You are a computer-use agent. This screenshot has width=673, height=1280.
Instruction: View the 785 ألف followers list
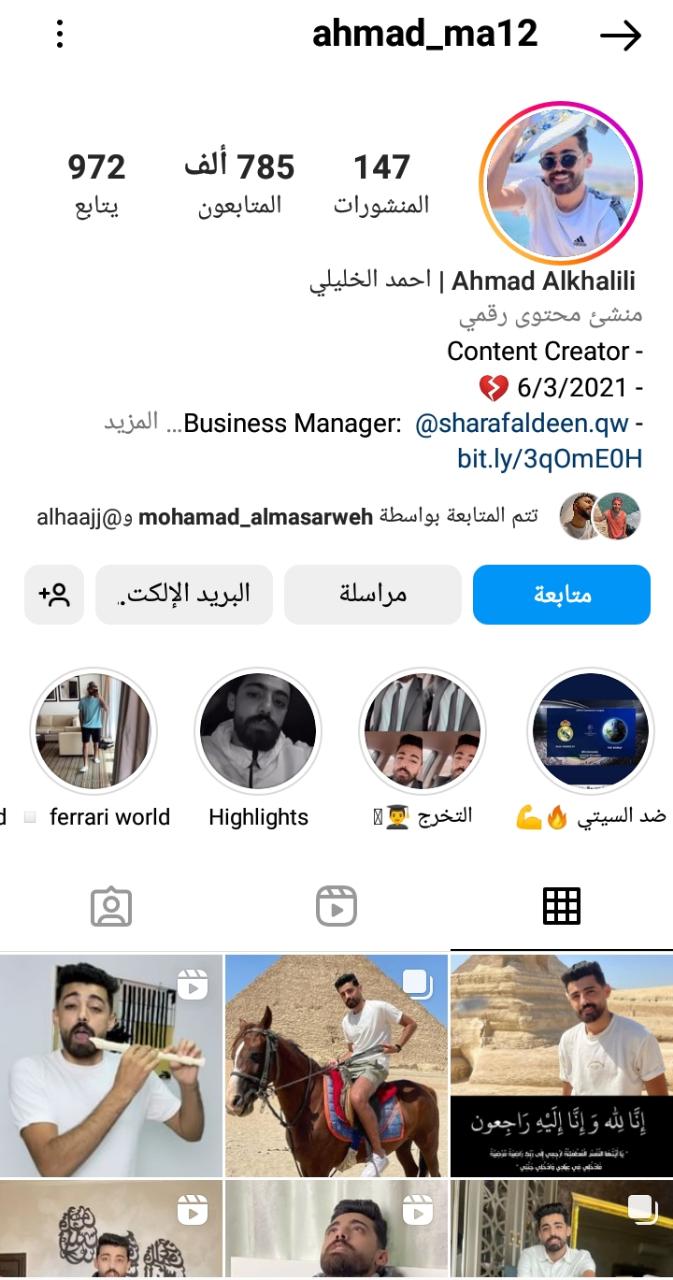(240, 183)
